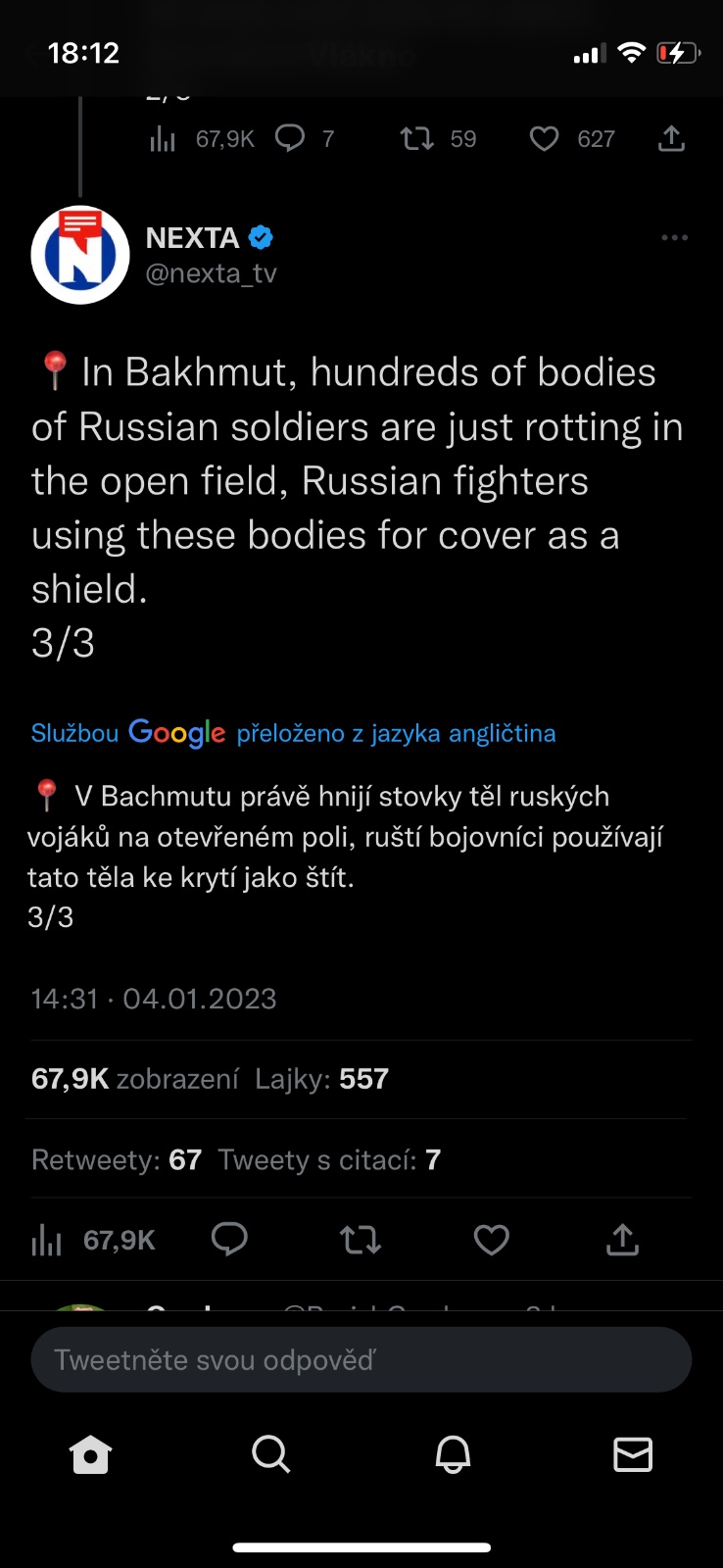
Task: Like NEXTA's 3/3 Bakhmut tweet
Action: pyautogui.click(x=491, y=1240)
